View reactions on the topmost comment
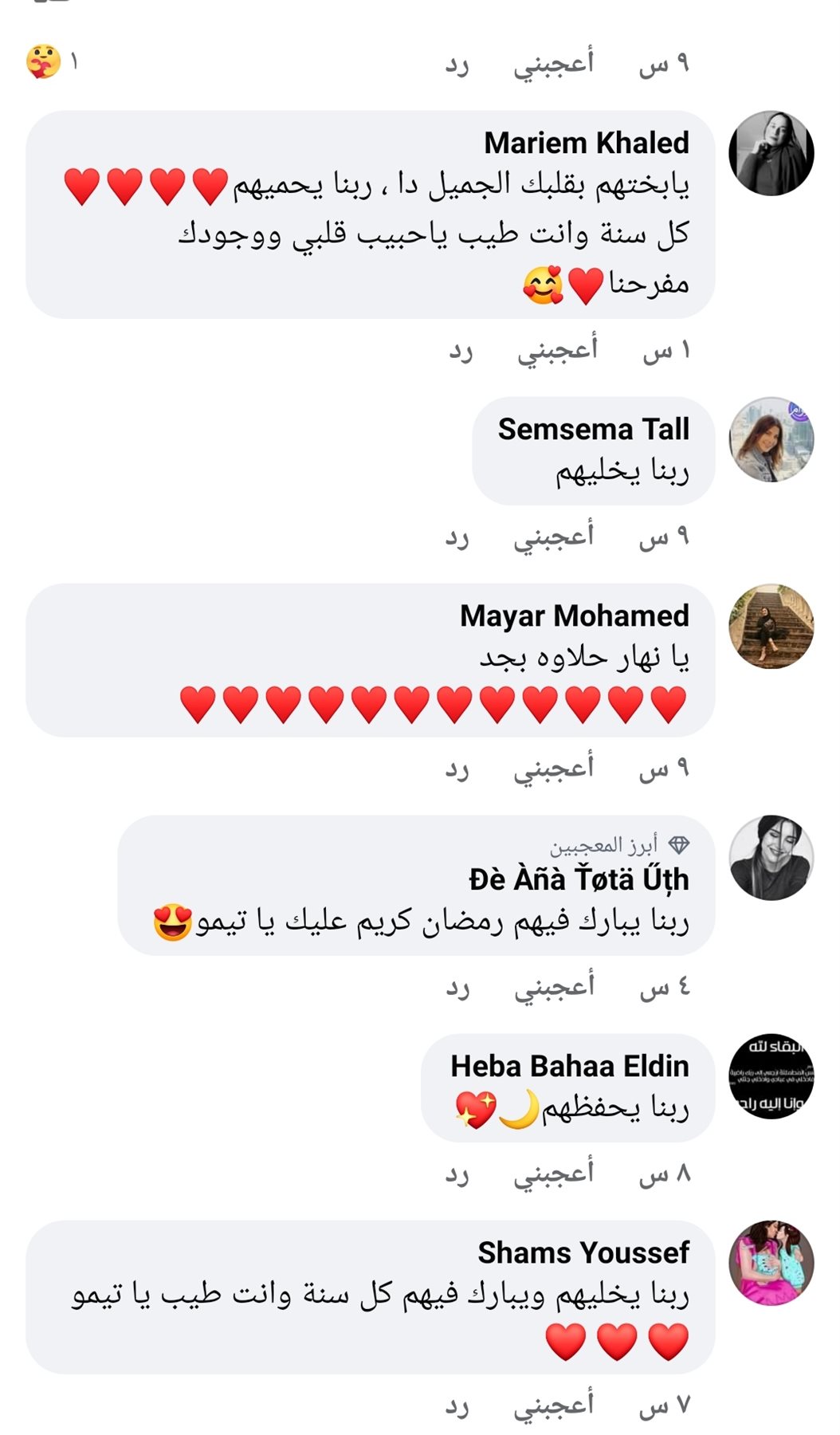This screenshot has width=840, height=1435. pos(51,61)
